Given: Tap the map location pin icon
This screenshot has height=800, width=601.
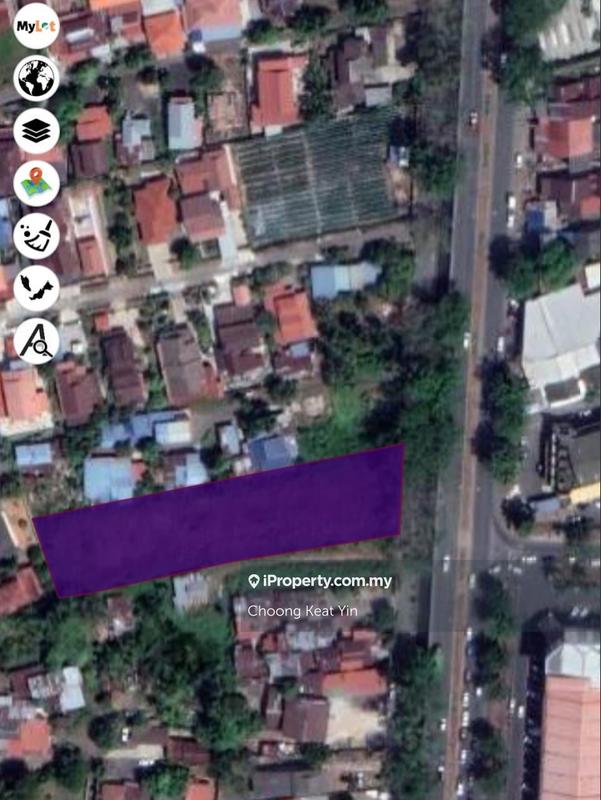Looking at the screenshot, I should point(37,183).
